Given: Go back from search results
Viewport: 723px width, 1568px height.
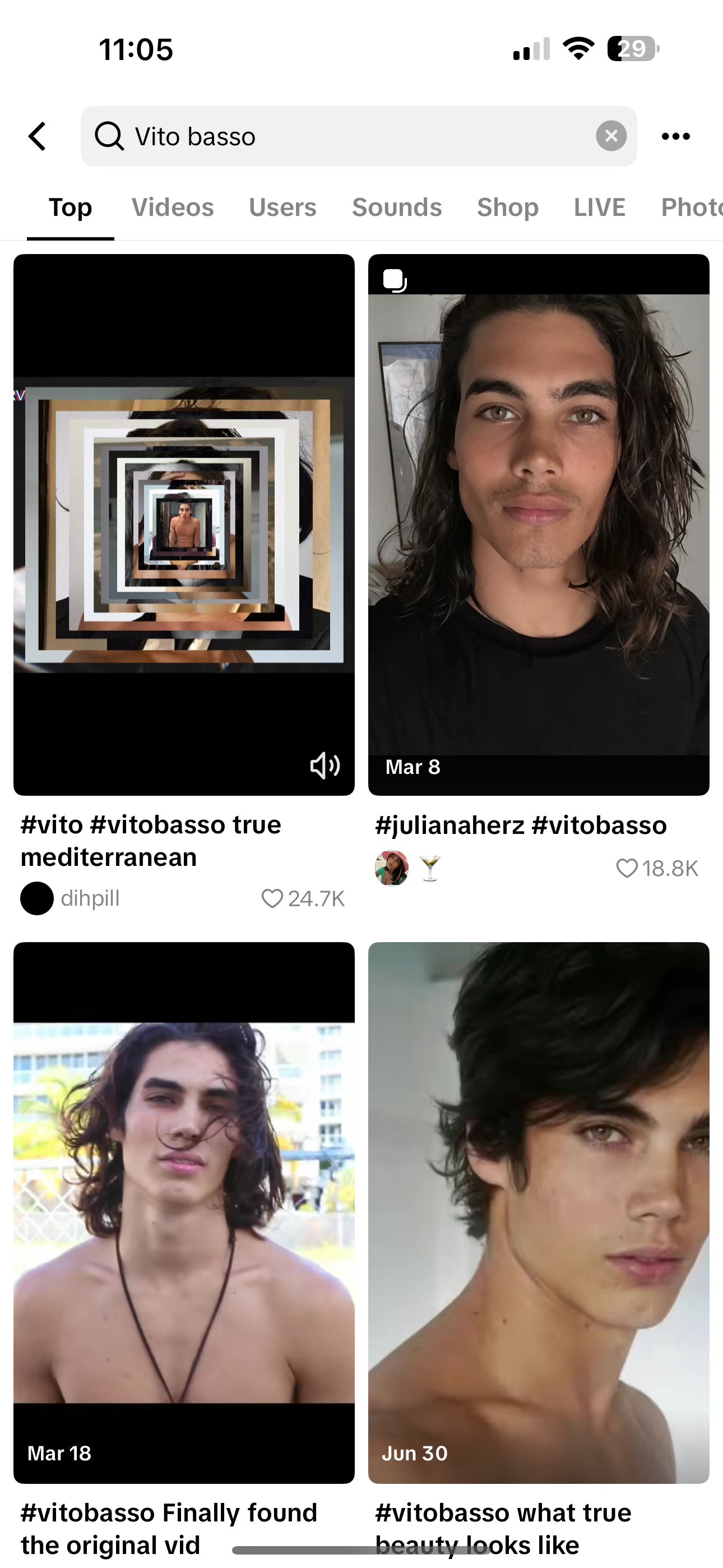Looking at the screenshot, I should coord(38,136).
